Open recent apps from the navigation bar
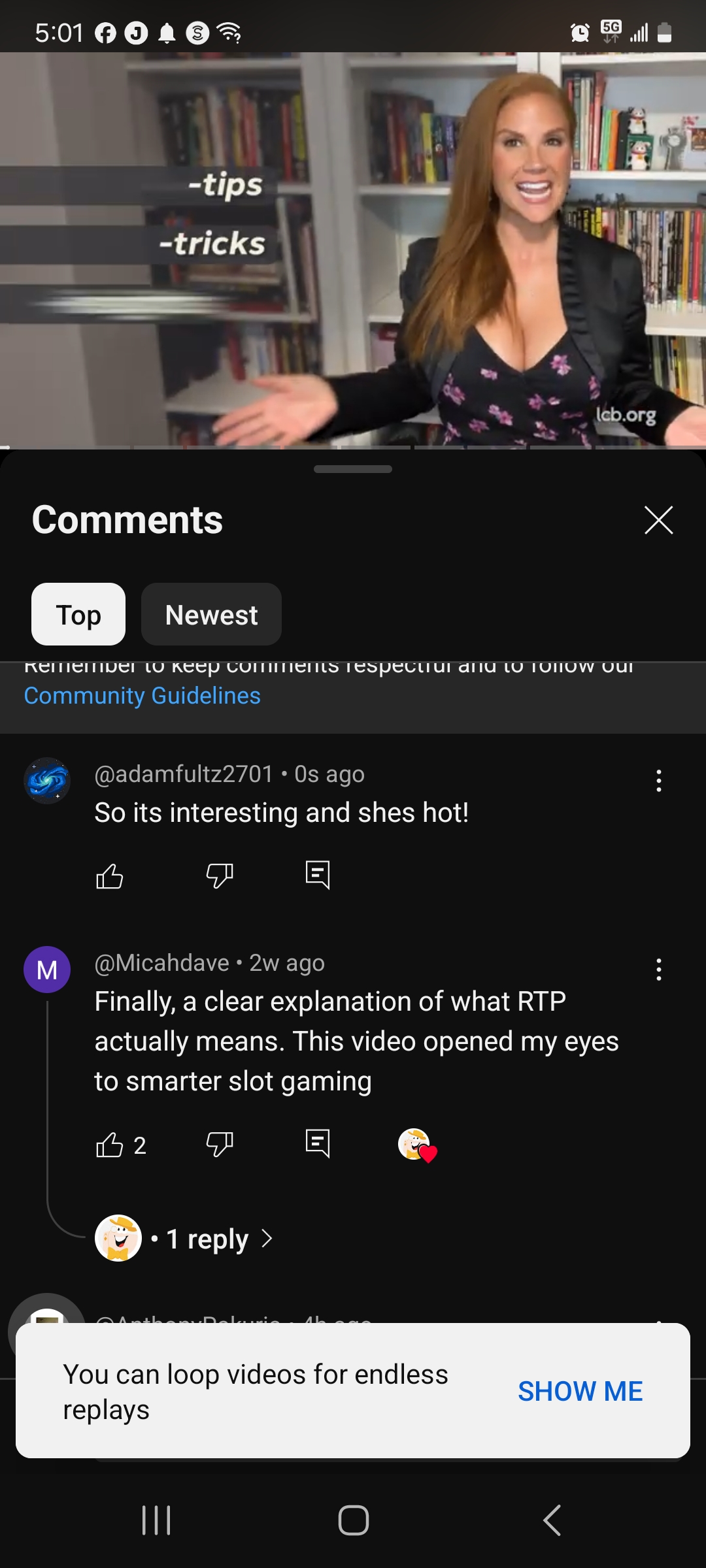The height and width of the screenshot is (1568, 706). [156, 1520]
